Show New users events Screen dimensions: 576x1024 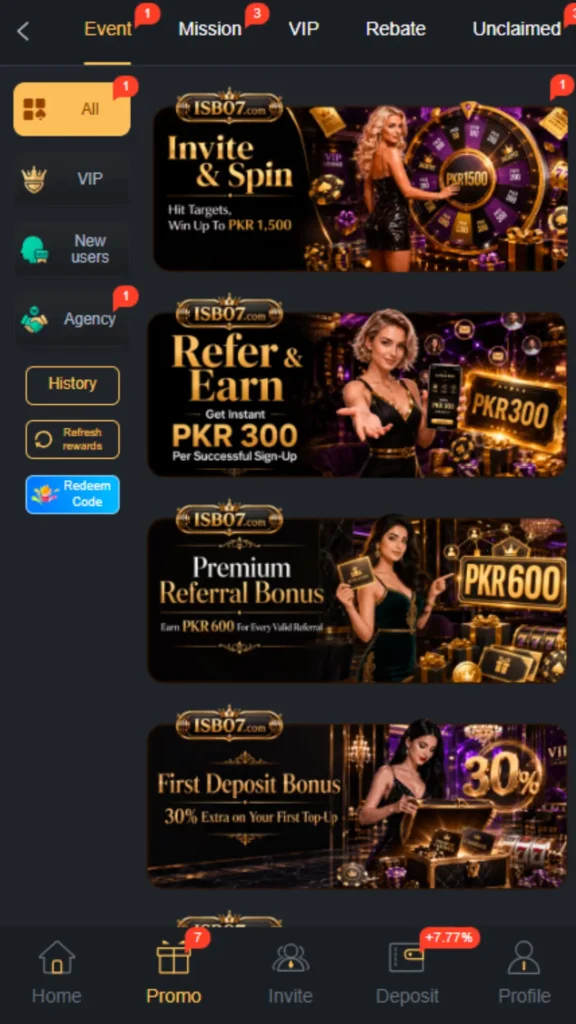72,249
